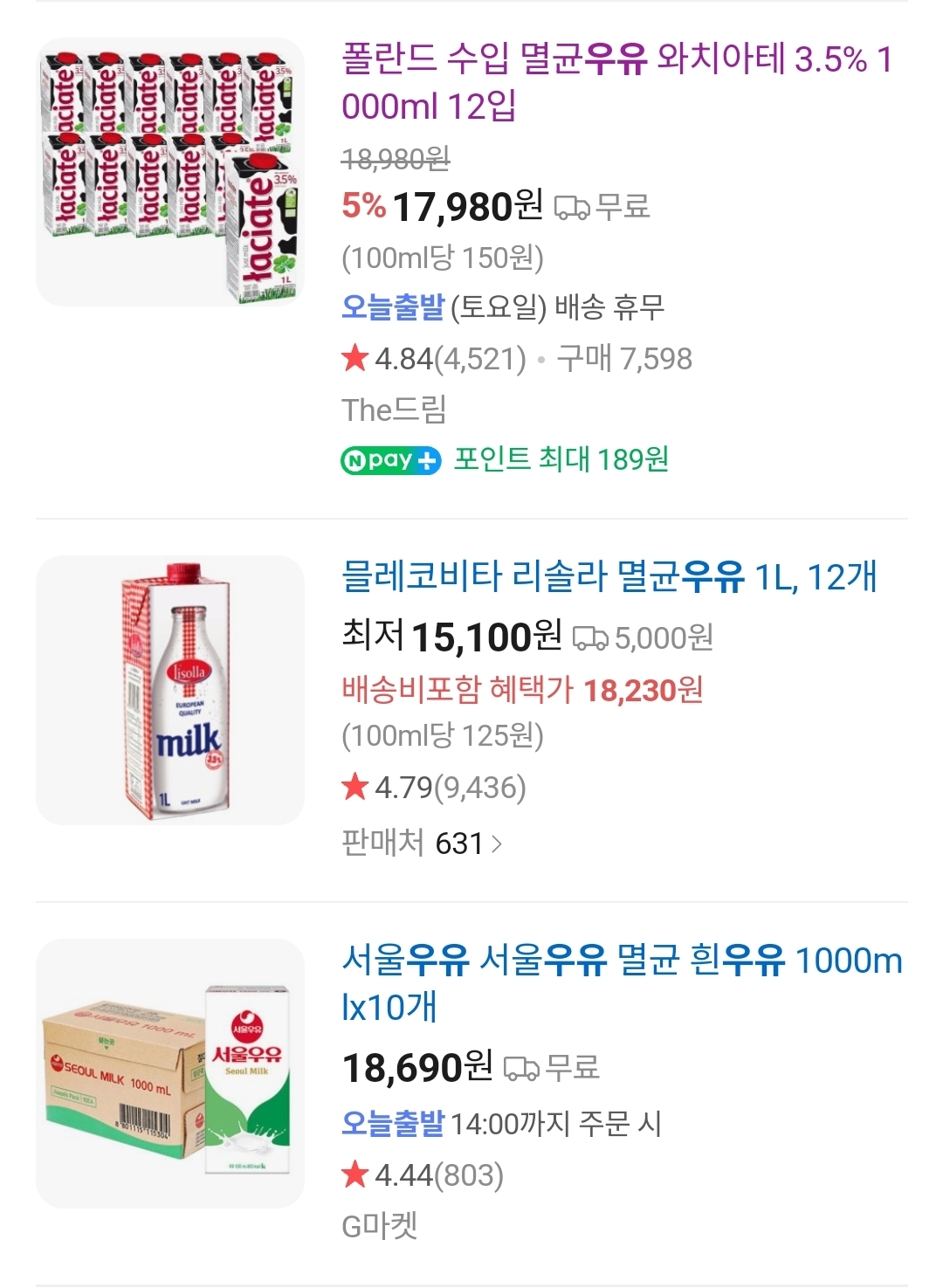Image resolution: width=943 pixels, height=1288 pixels.
Task: Open the 와치아테 3.5% 멸균우유 12입 product title
Action: pos(616,82)
